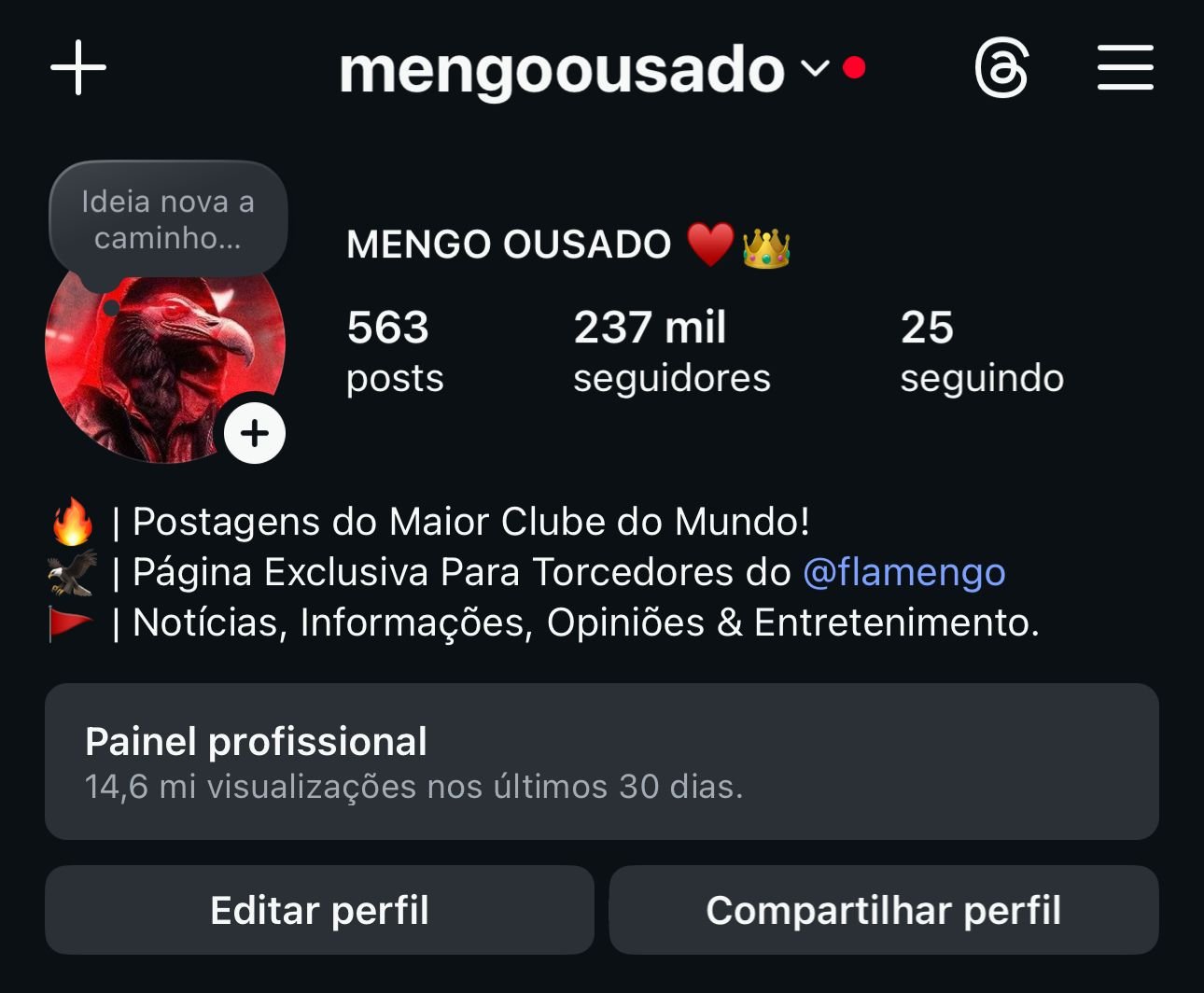Viewport: 1204px width, 993px height.
Task: Tap the 'Ideia nova a caminho...' note bubble
Action: (x=168, y=219)
